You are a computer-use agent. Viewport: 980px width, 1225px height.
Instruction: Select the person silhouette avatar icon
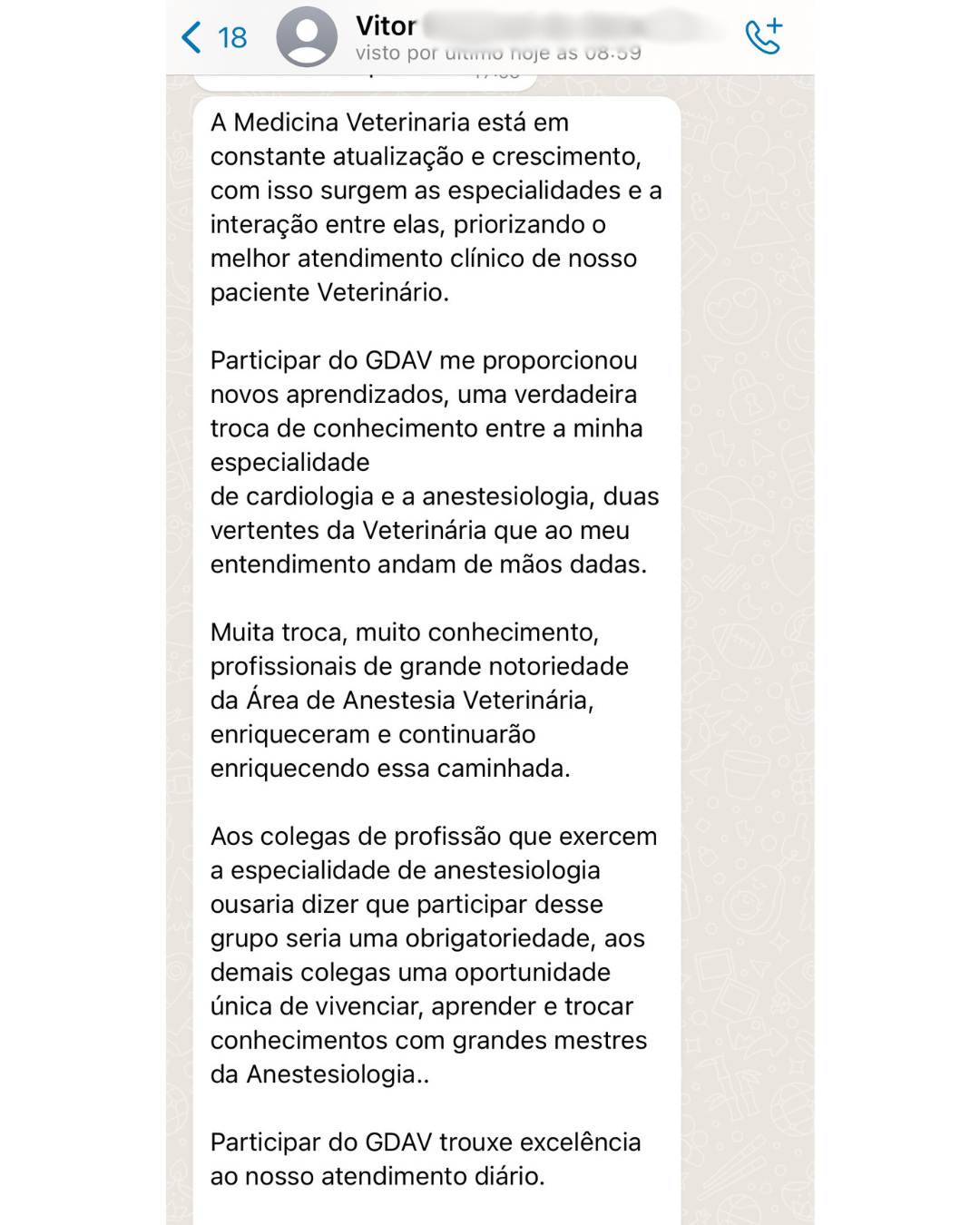[x=308, y=34]
